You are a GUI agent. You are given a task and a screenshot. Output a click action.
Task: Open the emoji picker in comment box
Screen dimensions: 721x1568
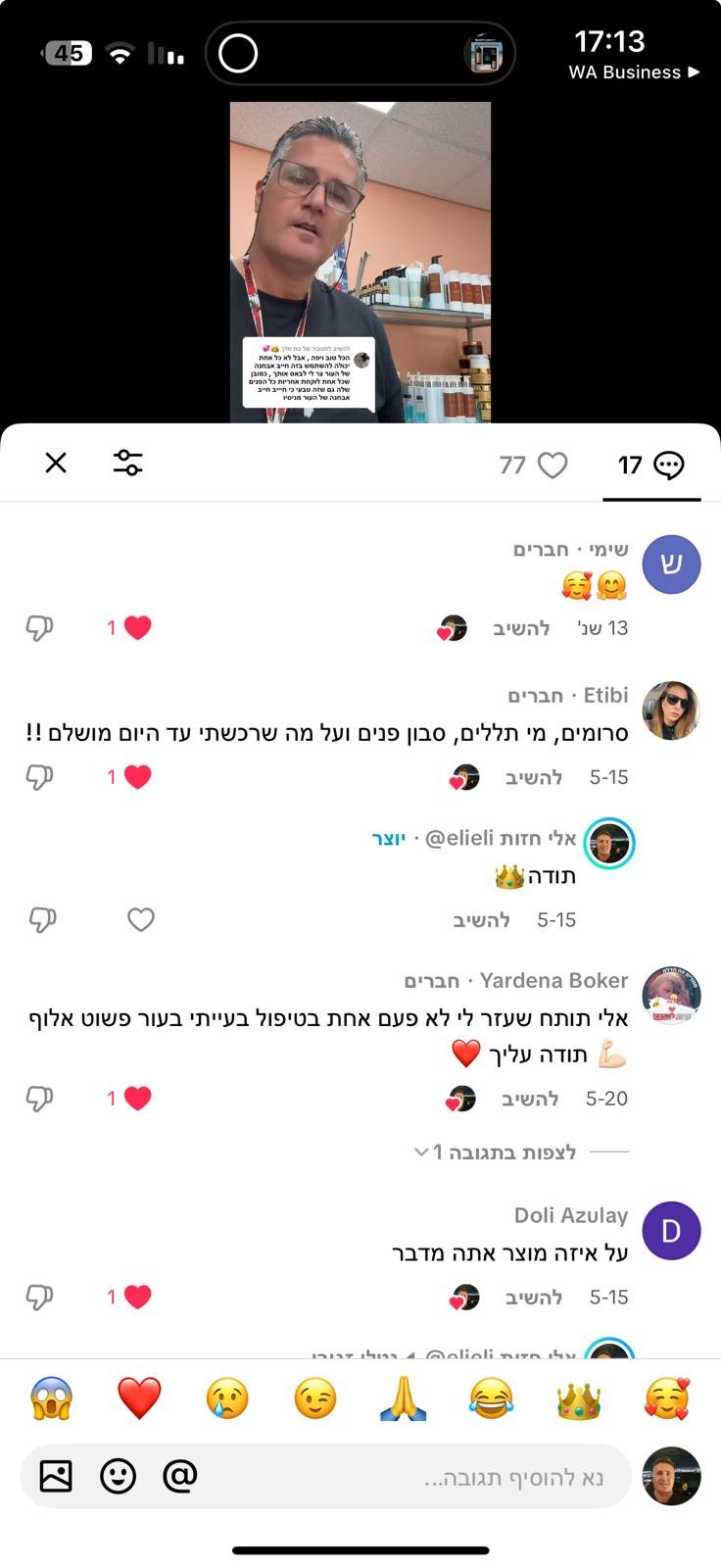(119, 1475)
